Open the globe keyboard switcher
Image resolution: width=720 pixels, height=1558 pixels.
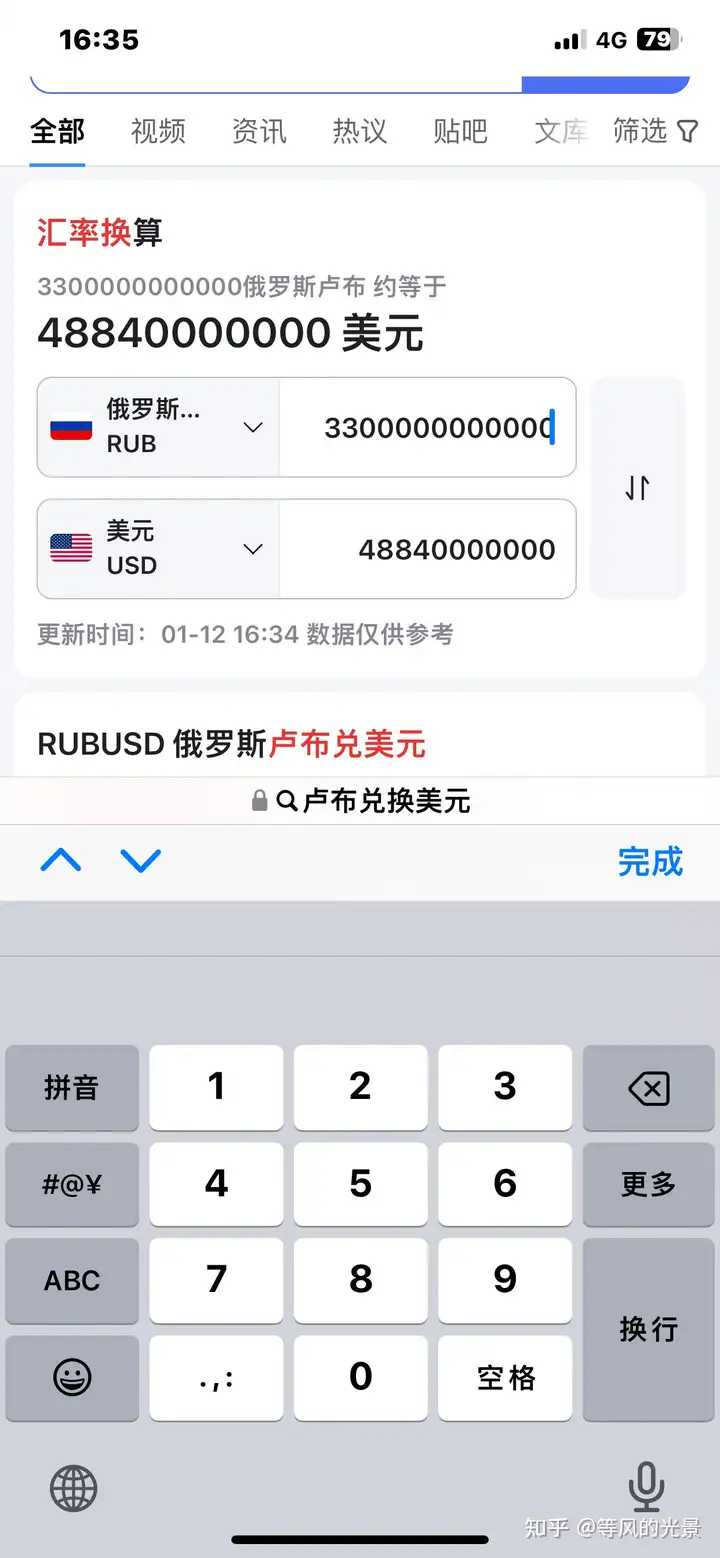[x=74, y=1488]
